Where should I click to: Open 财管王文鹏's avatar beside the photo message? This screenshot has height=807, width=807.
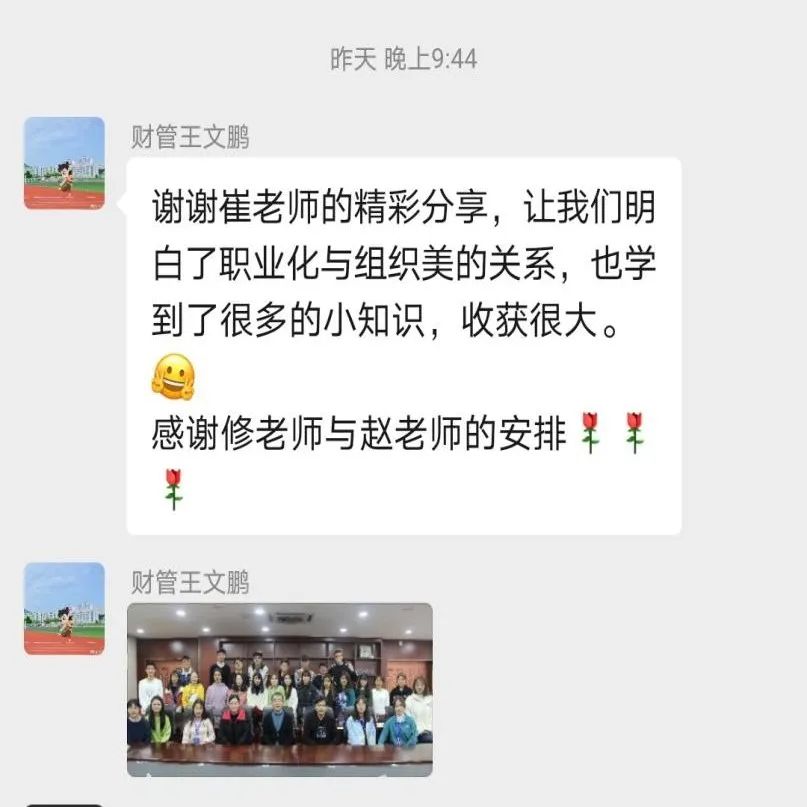click(64, 608)
